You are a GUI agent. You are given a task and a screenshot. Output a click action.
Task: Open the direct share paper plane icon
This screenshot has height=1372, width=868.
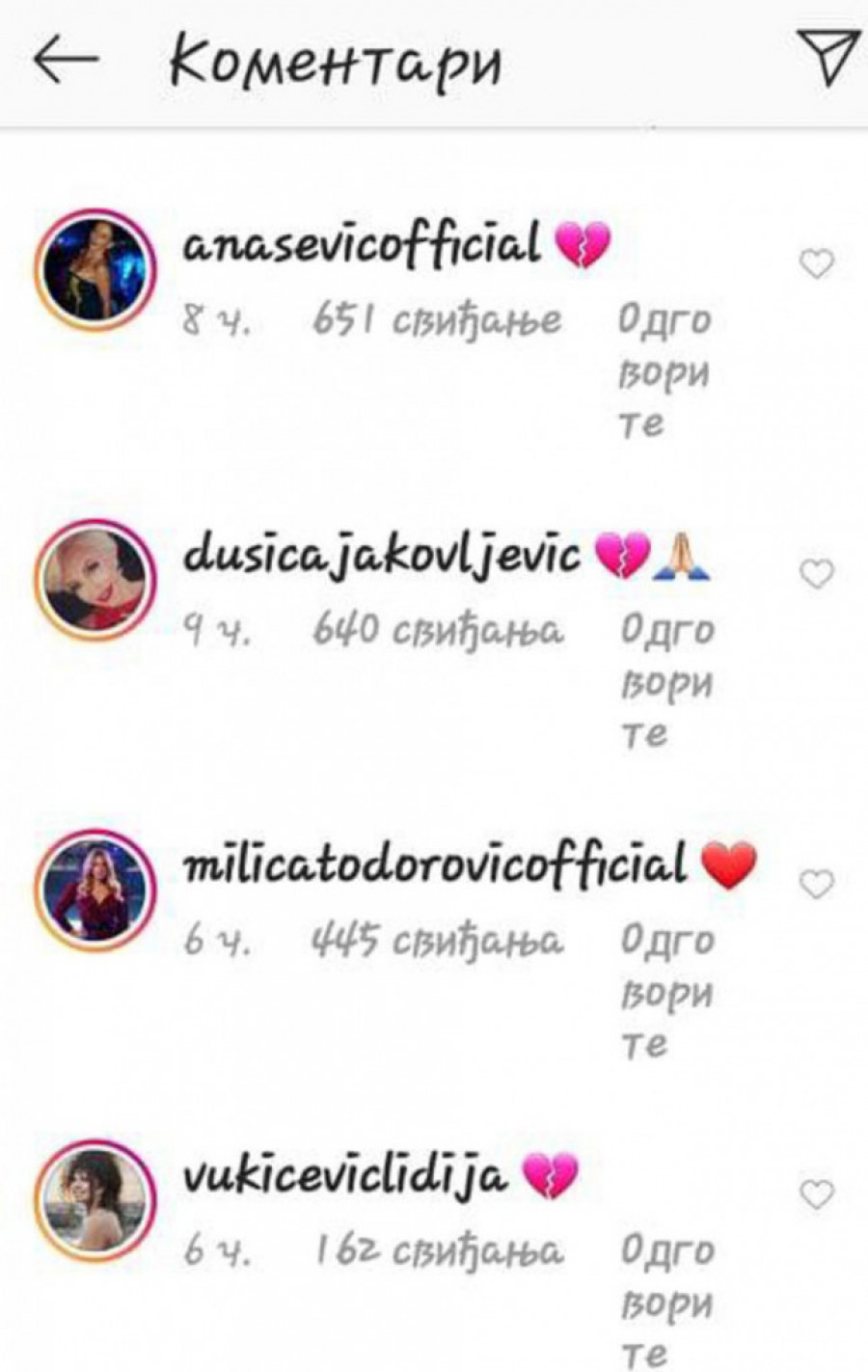pyautogui.click(x=827, y=56)
